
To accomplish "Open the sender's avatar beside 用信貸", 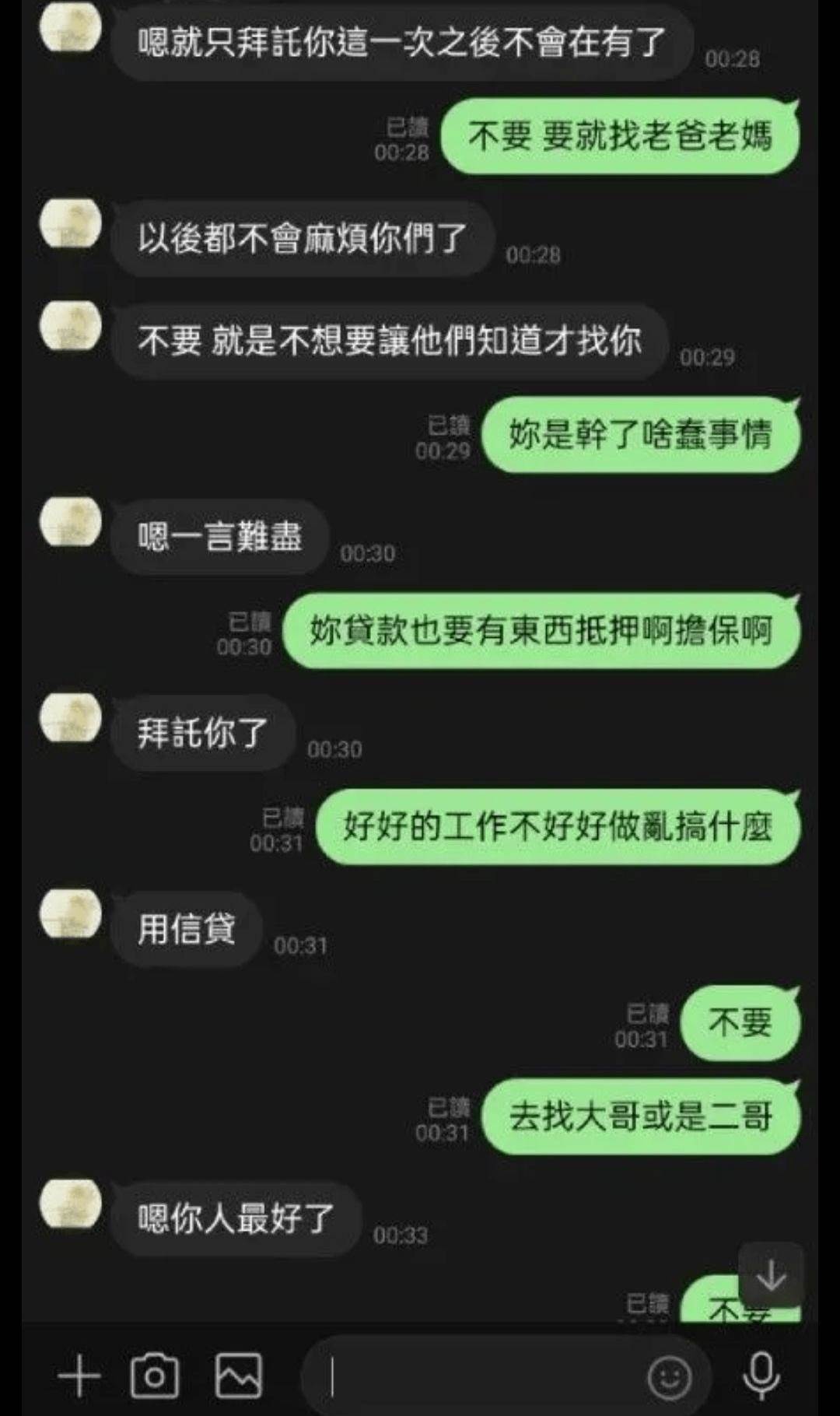I will [71, 913].
